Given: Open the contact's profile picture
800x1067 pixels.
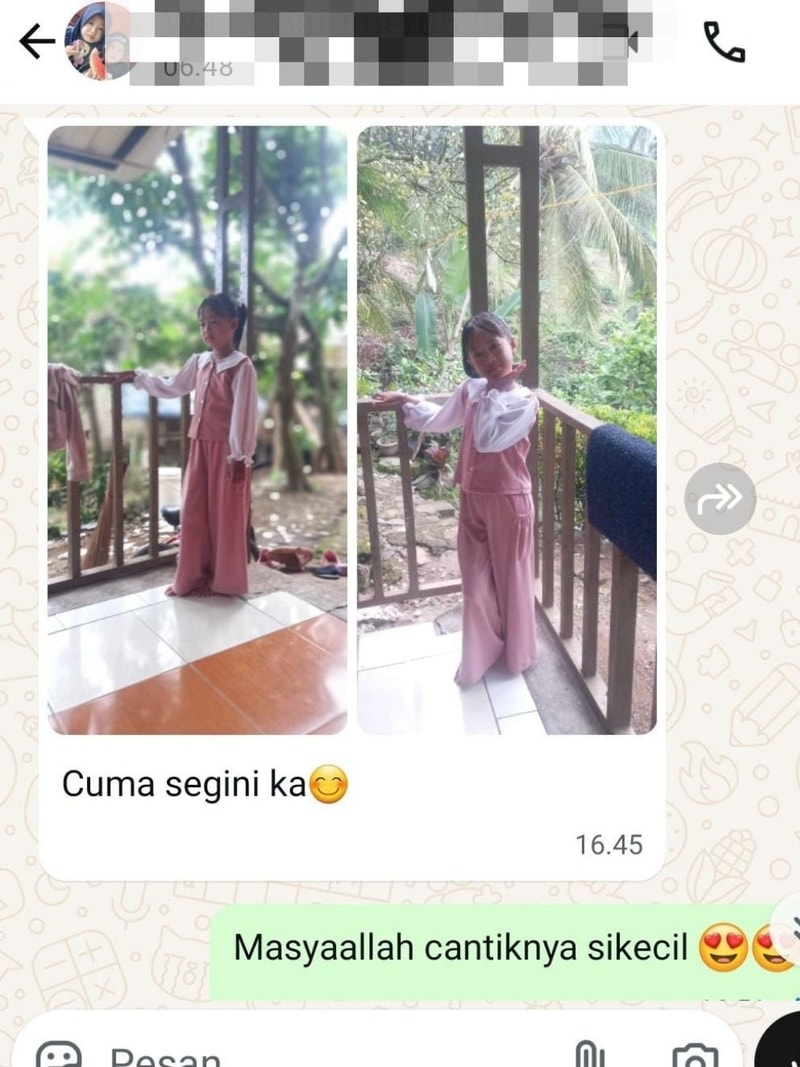Looking at the screenshot, I should (x=98, y=42).
